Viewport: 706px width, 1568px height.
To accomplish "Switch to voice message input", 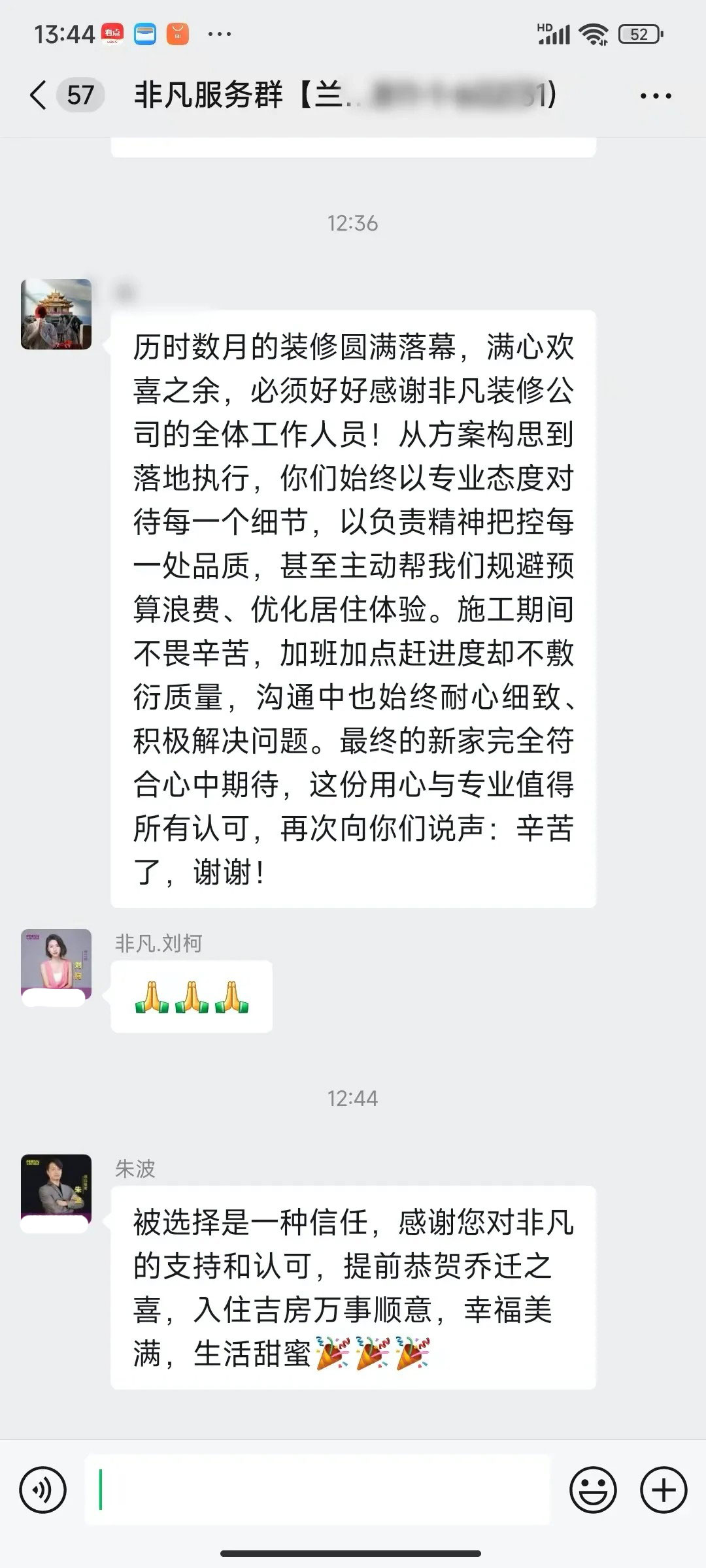I will [43, 1490].
